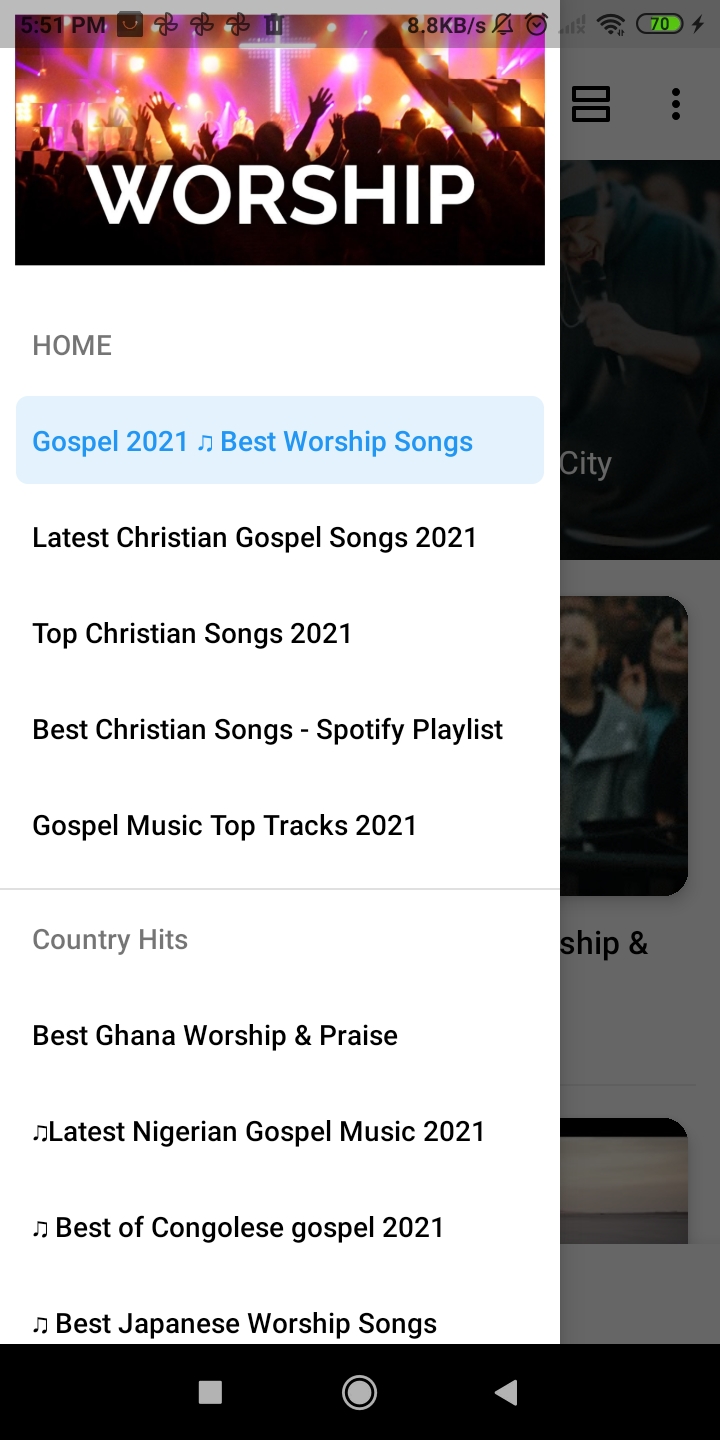Open the three-dot overflow menu

[x=676, y=103]
